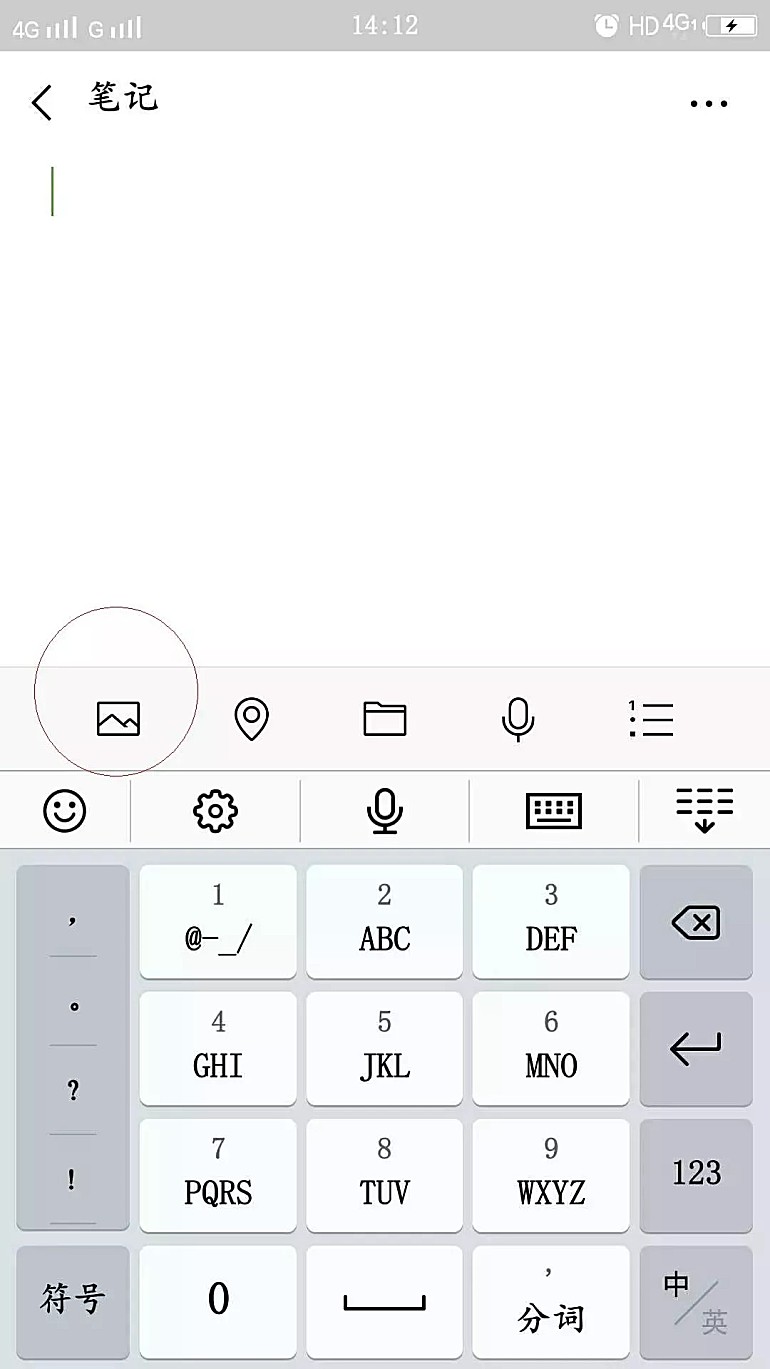Image resolution: width=770 pixels, height=1369 pixels.
Task: Open keyboard settings gear
Action: [x=215, y=810]
